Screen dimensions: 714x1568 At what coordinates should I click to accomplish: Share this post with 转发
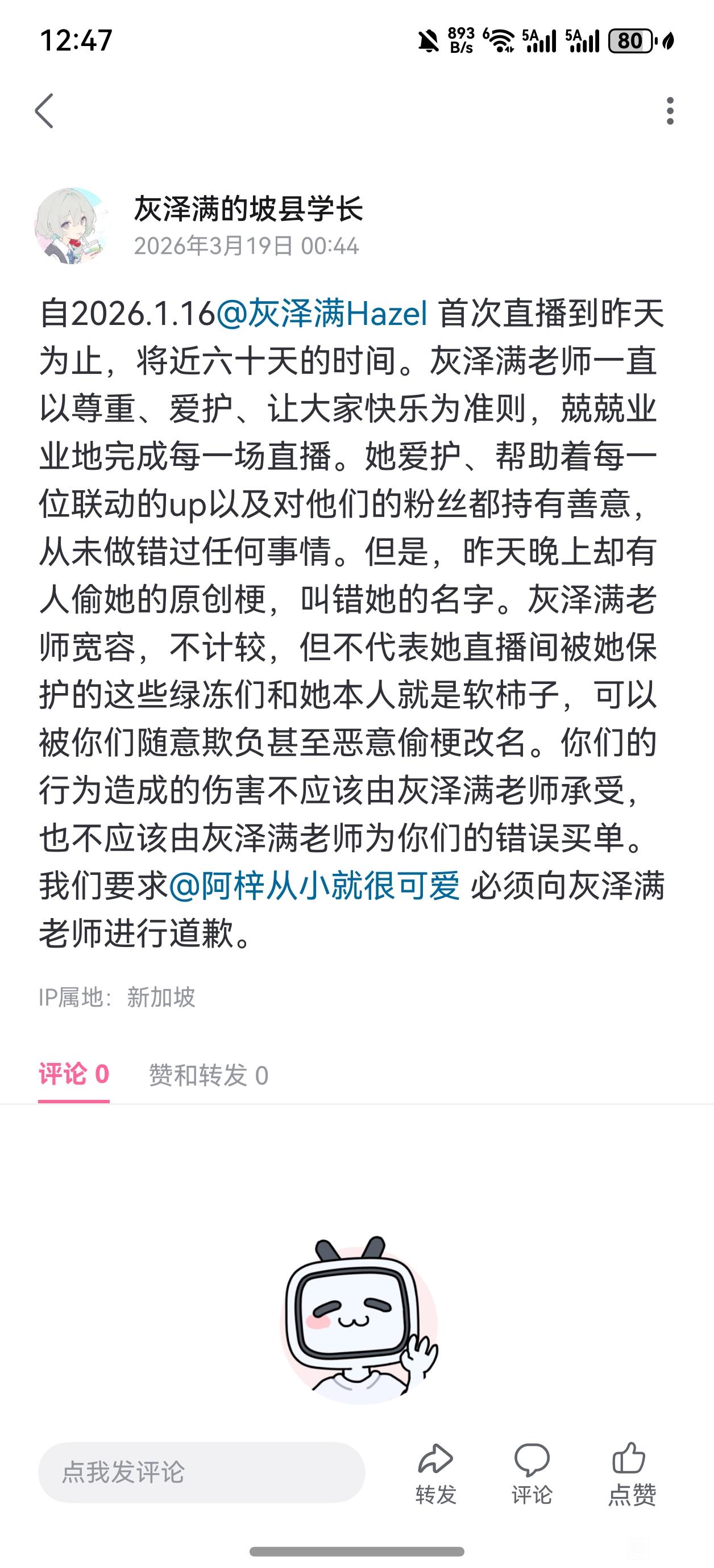tap(435, 1474)
